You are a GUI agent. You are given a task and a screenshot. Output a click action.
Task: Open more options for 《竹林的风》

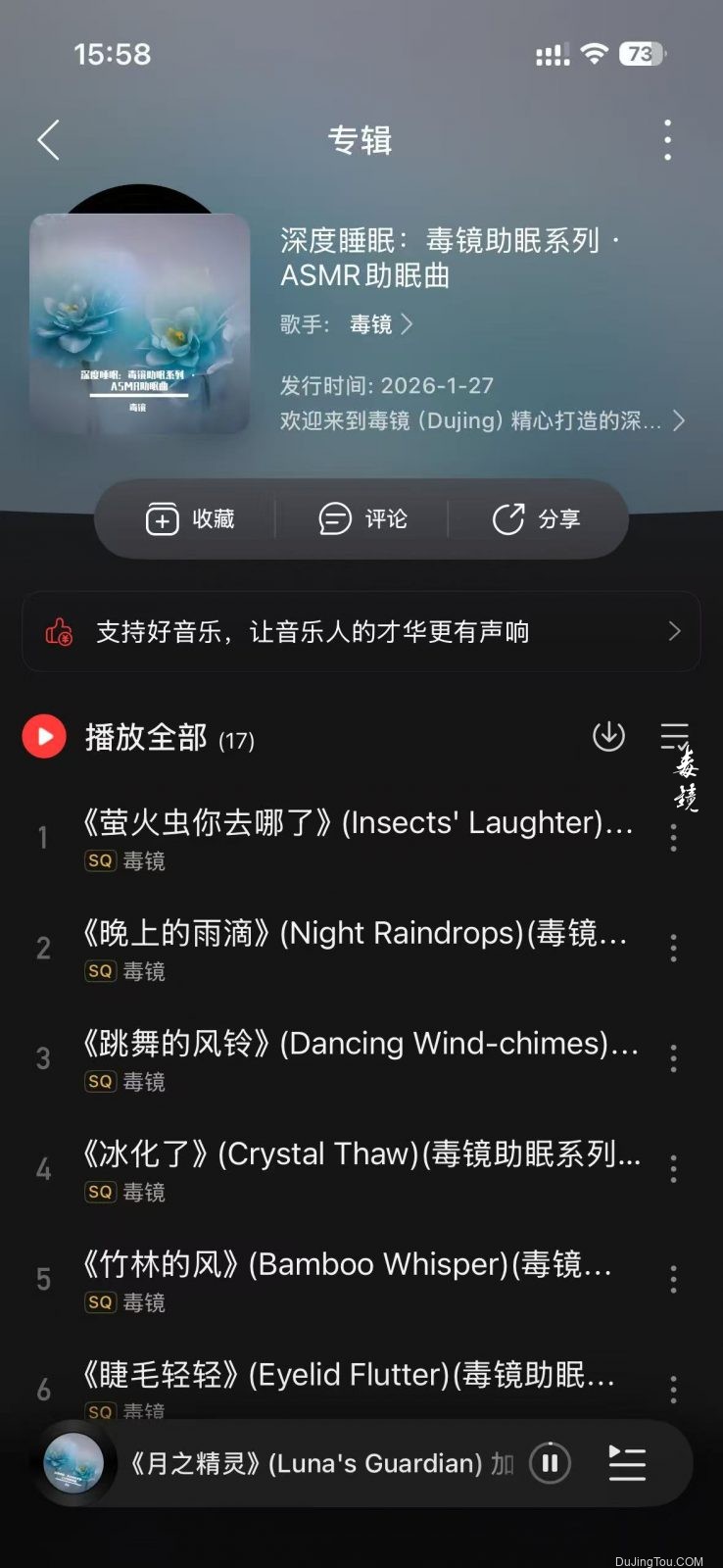[673, 1279]
